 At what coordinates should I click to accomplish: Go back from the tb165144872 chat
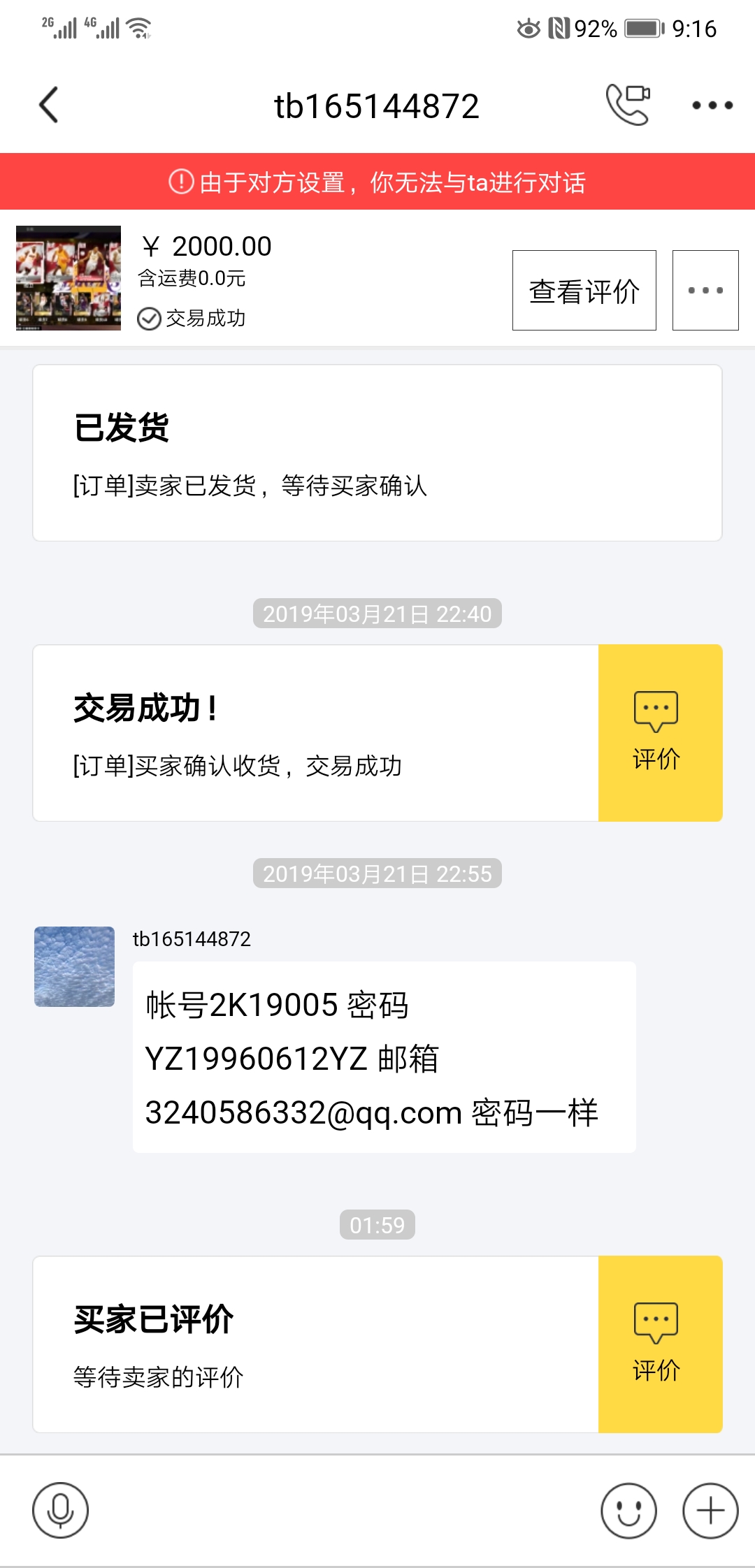pyautogui.click(x=49, y=106)
